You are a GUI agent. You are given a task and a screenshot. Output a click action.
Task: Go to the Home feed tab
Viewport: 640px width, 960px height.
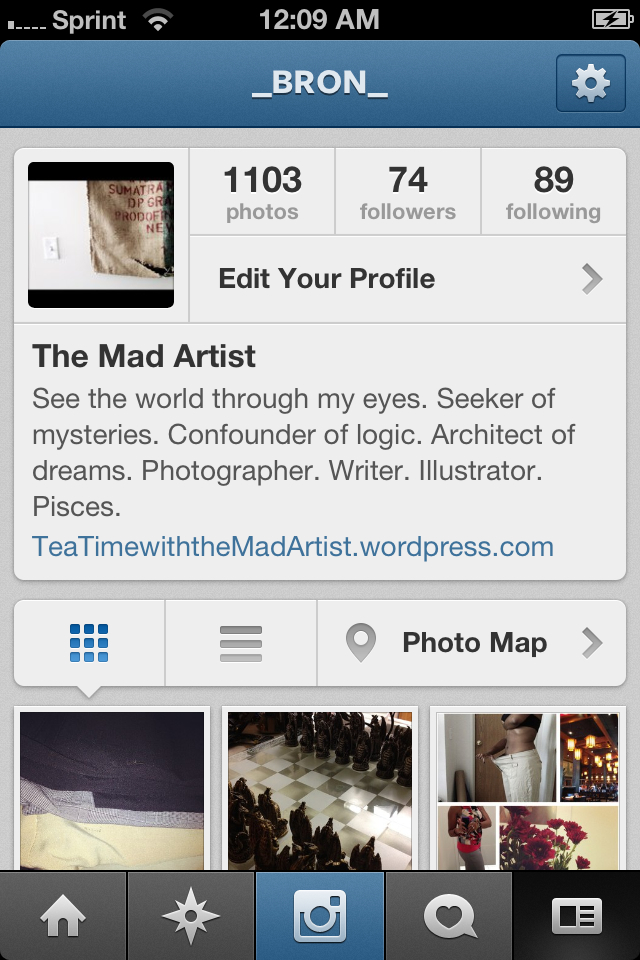63,916
